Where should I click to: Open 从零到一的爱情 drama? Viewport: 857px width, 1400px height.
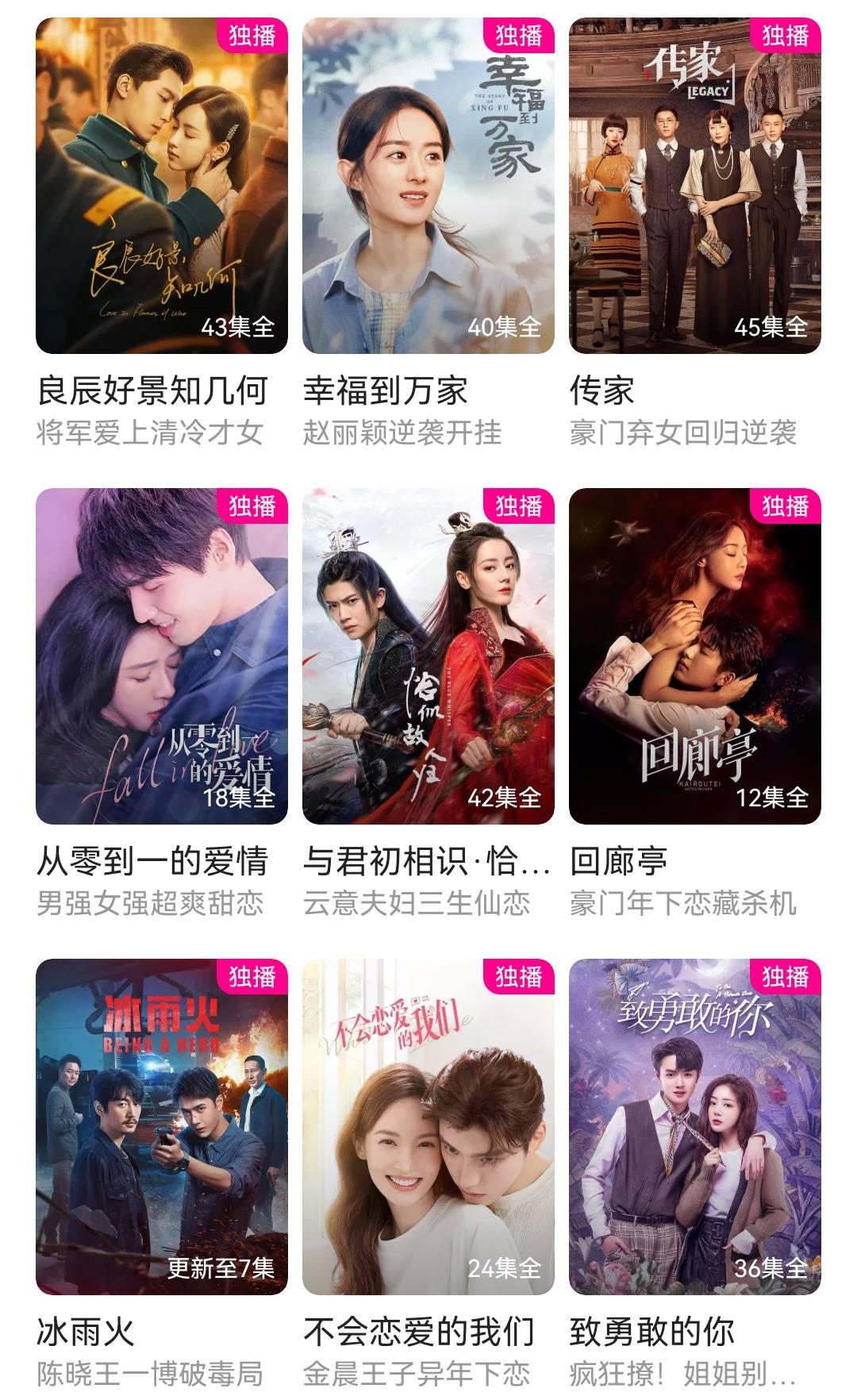pos(162,656)
